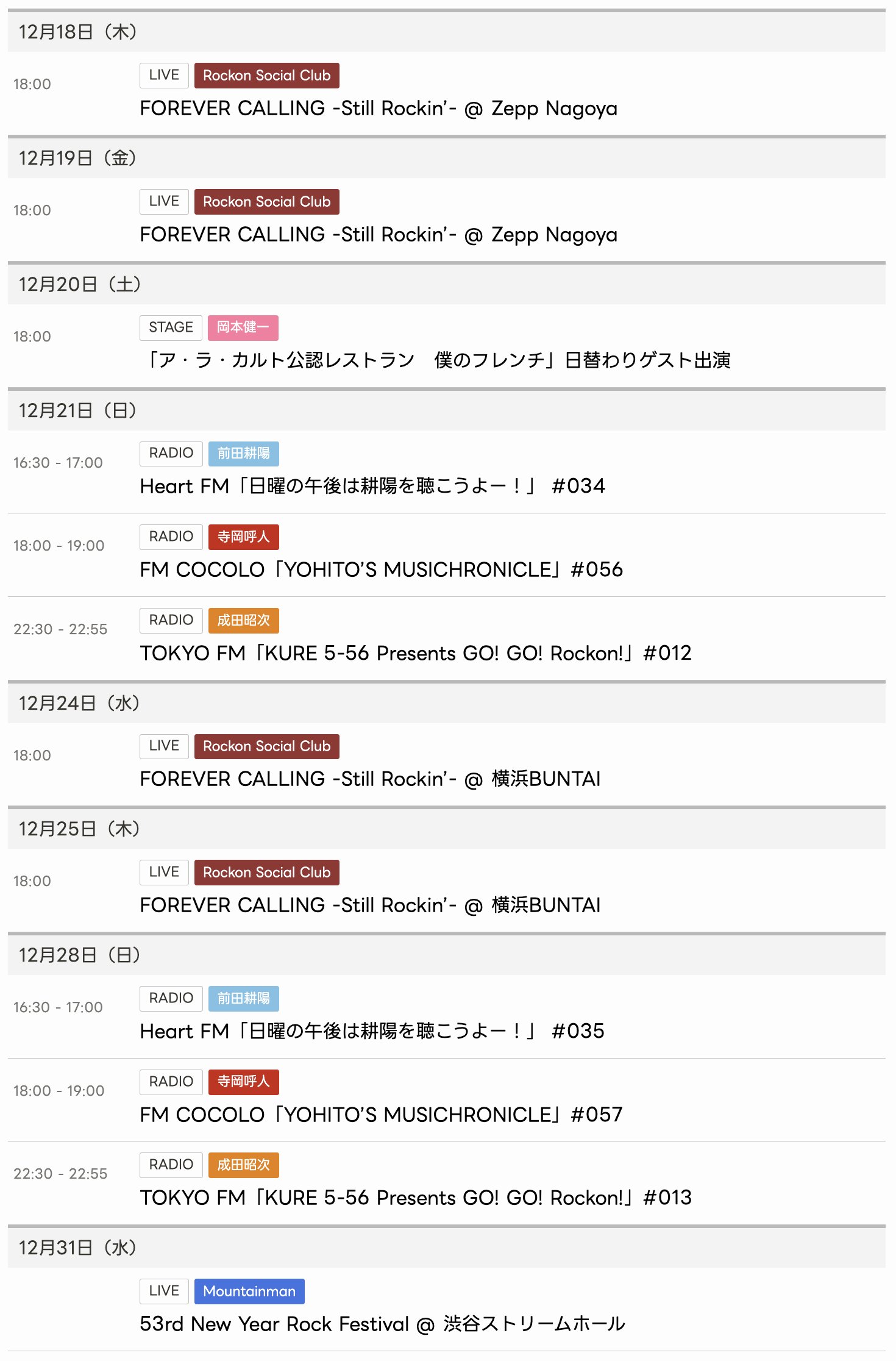
Task: Open Dec 24 FOREVER CALLING 横浜BUNTAI event
Action: (x=370, y=779)
